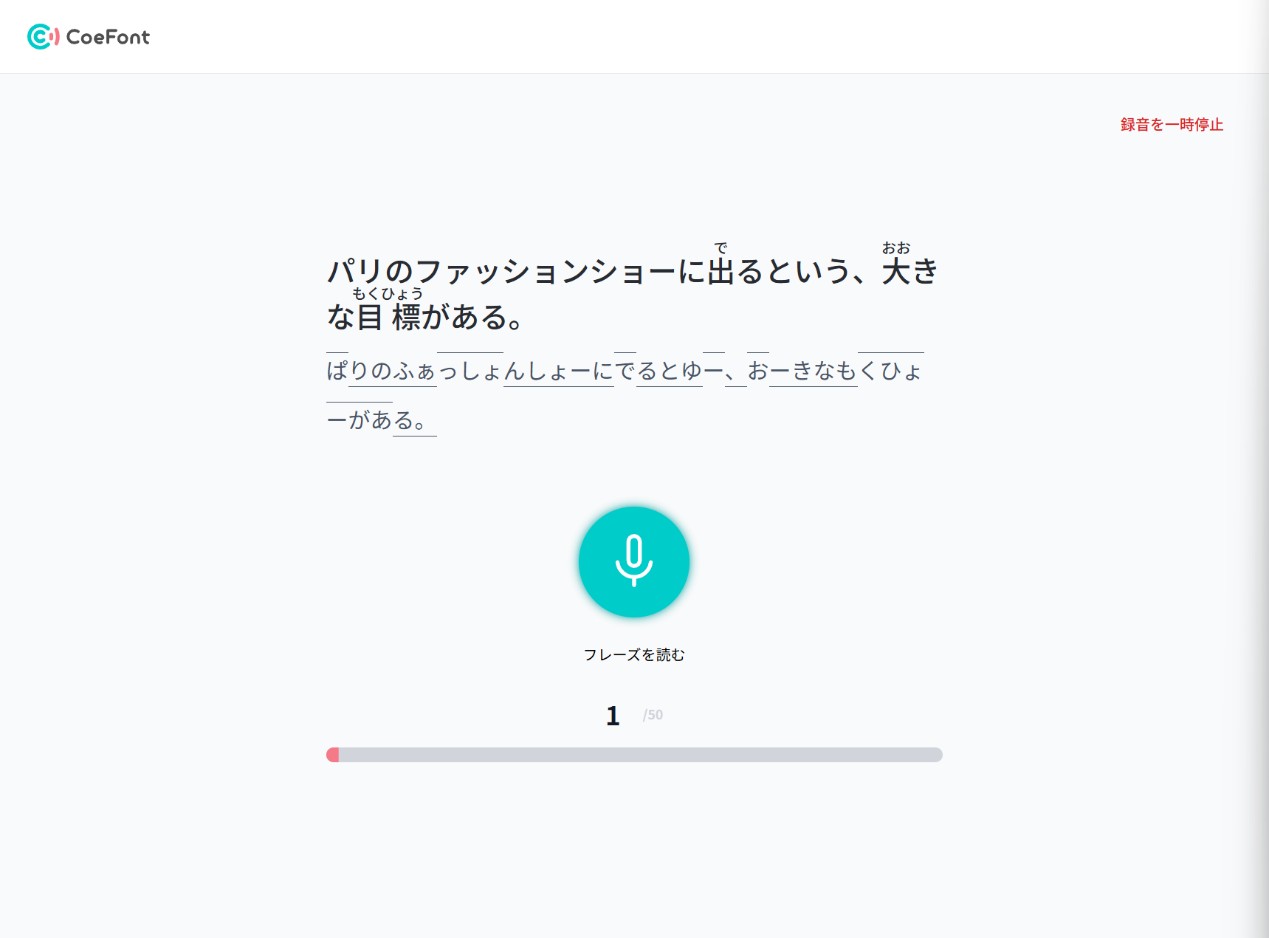Pause recording via 録音を一時停止
Image resolution: width=1269 pixels, height=938 pixels.
[x=1171, y=125]
